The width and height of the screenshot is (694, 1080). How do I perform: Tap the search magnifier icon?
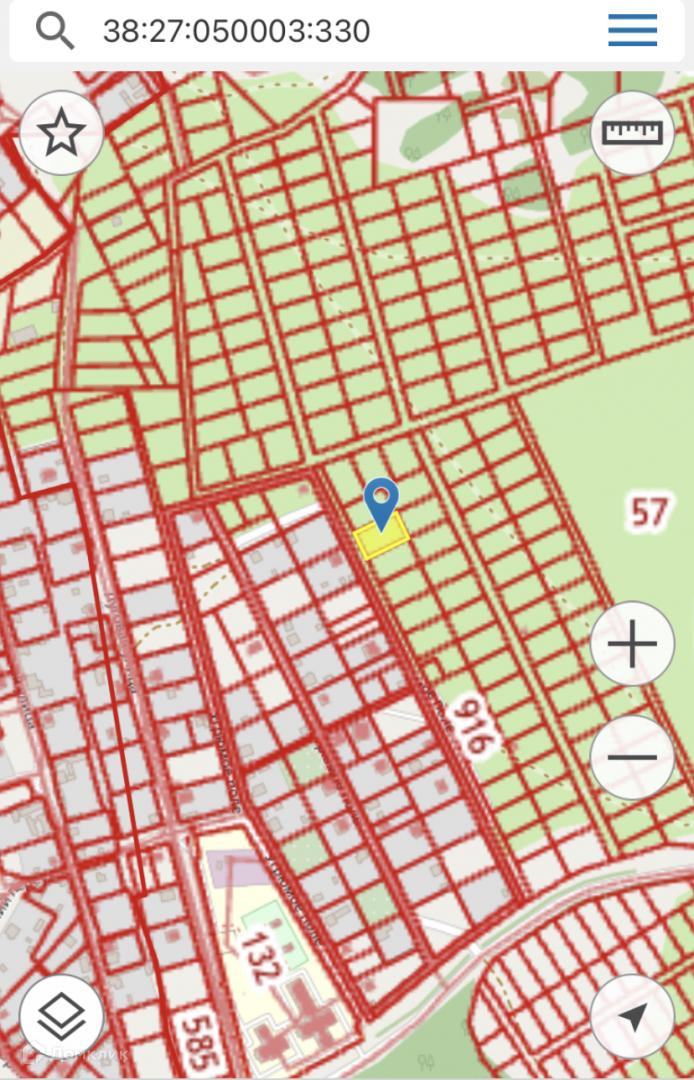(x=55, y=31)
